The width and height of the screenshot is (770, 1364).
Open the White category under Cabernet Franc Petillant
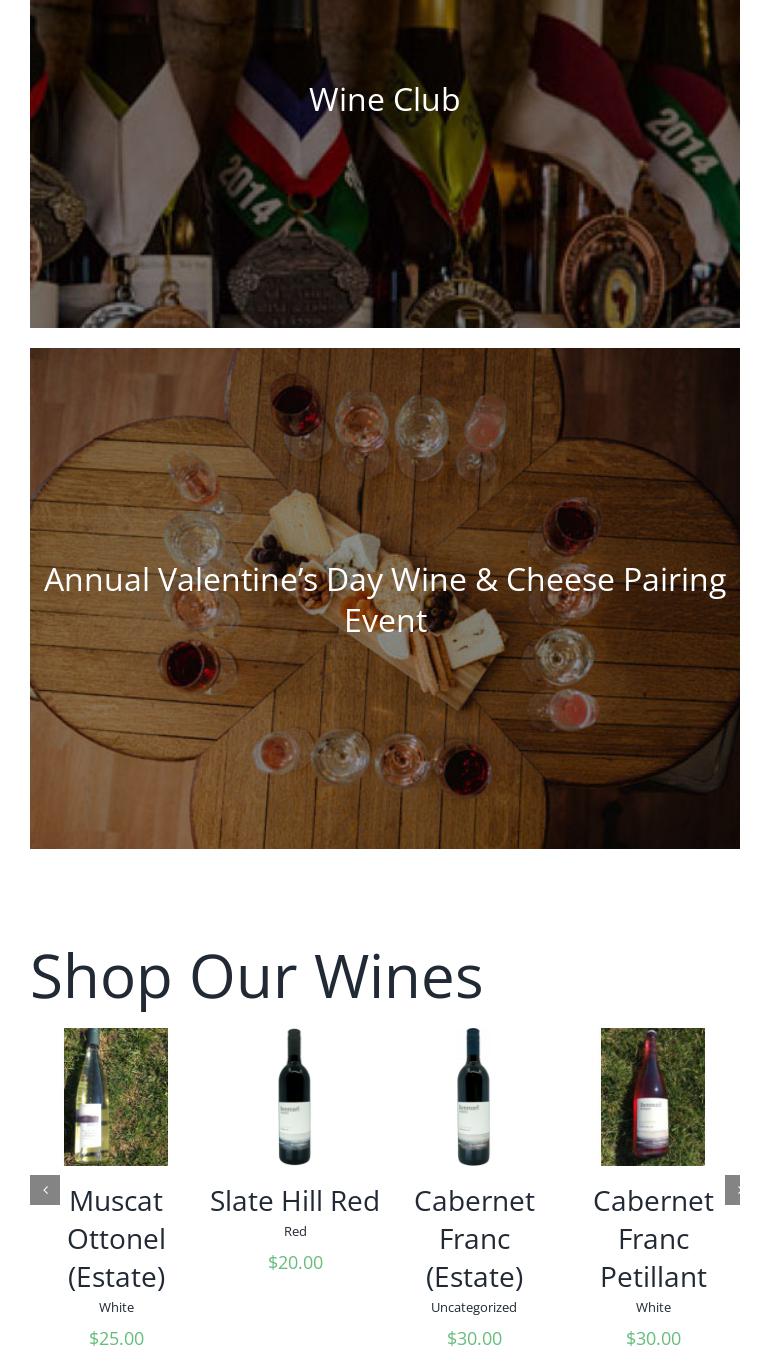653,1308
